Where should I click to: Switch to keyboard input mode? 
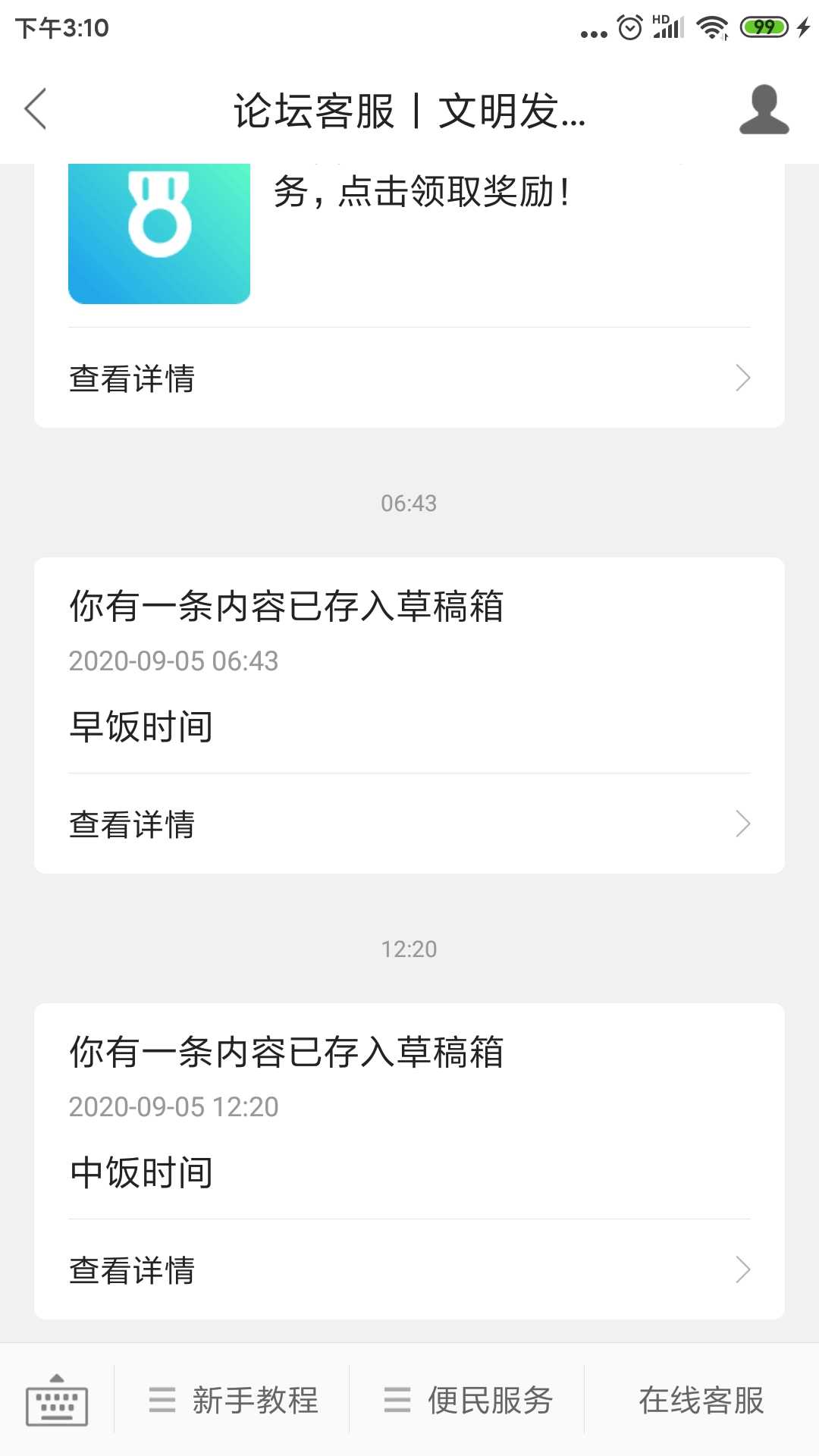[57, 1400]
